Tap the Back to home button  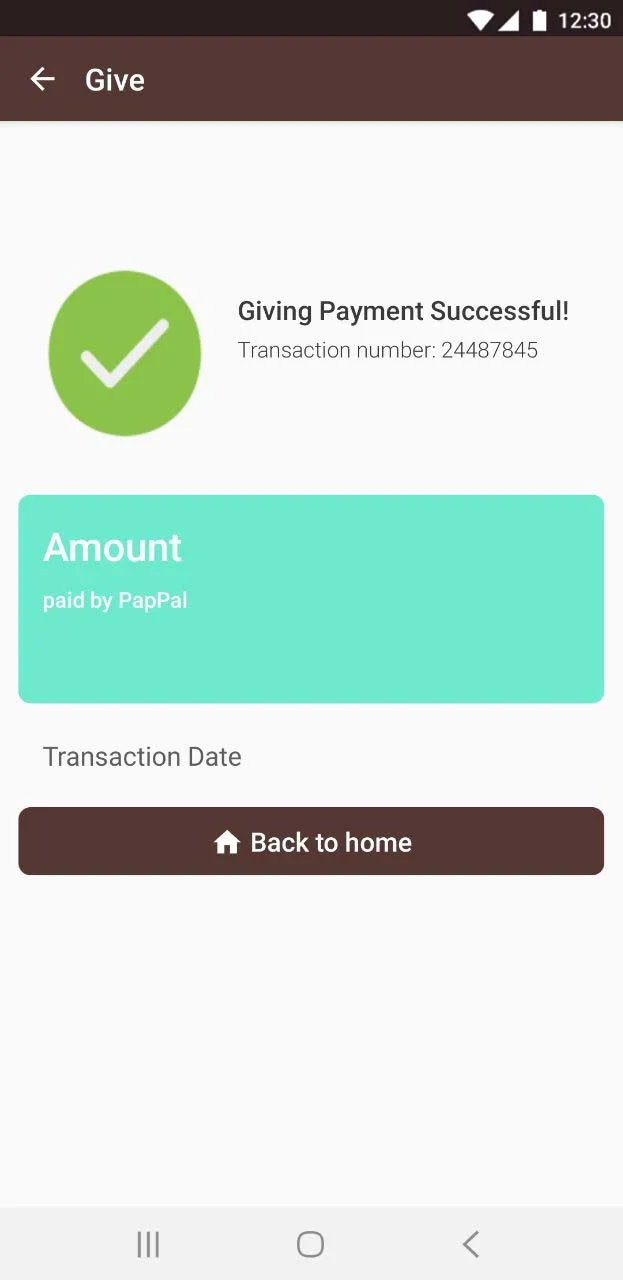click(311, 841)
